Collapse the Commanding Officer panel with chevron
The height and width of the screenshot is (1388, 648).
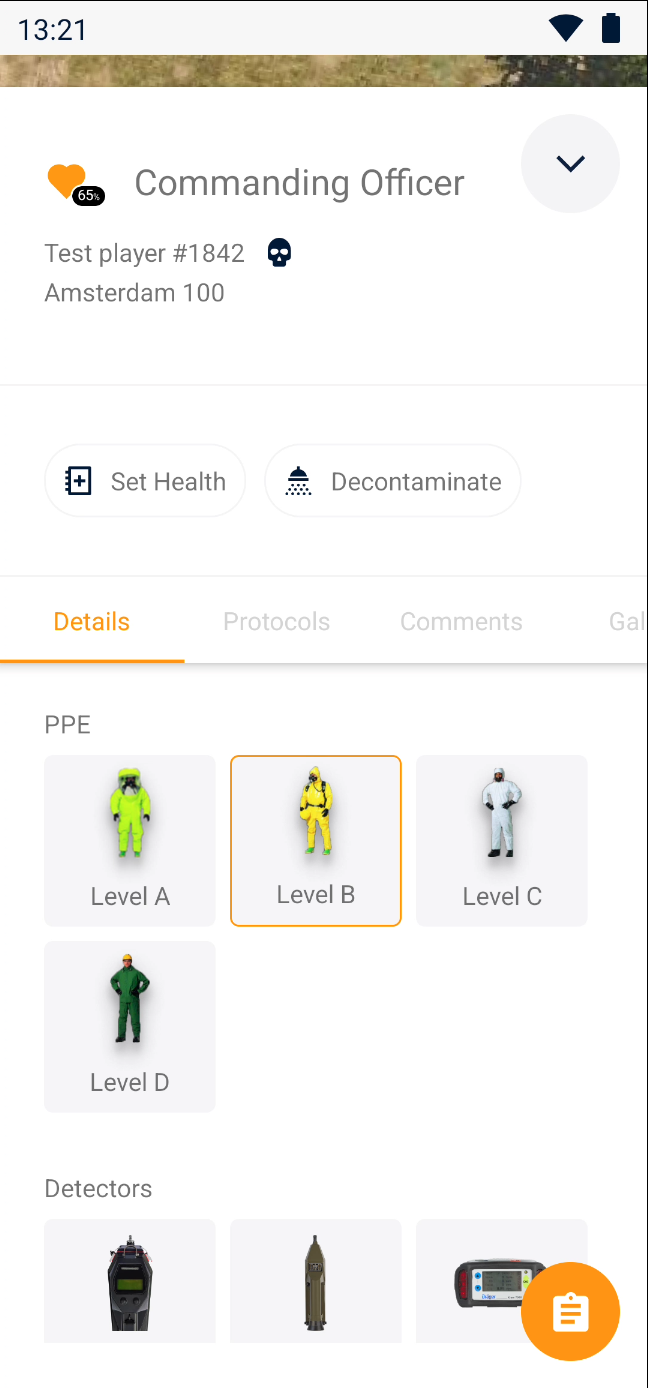tap(570, 164)
